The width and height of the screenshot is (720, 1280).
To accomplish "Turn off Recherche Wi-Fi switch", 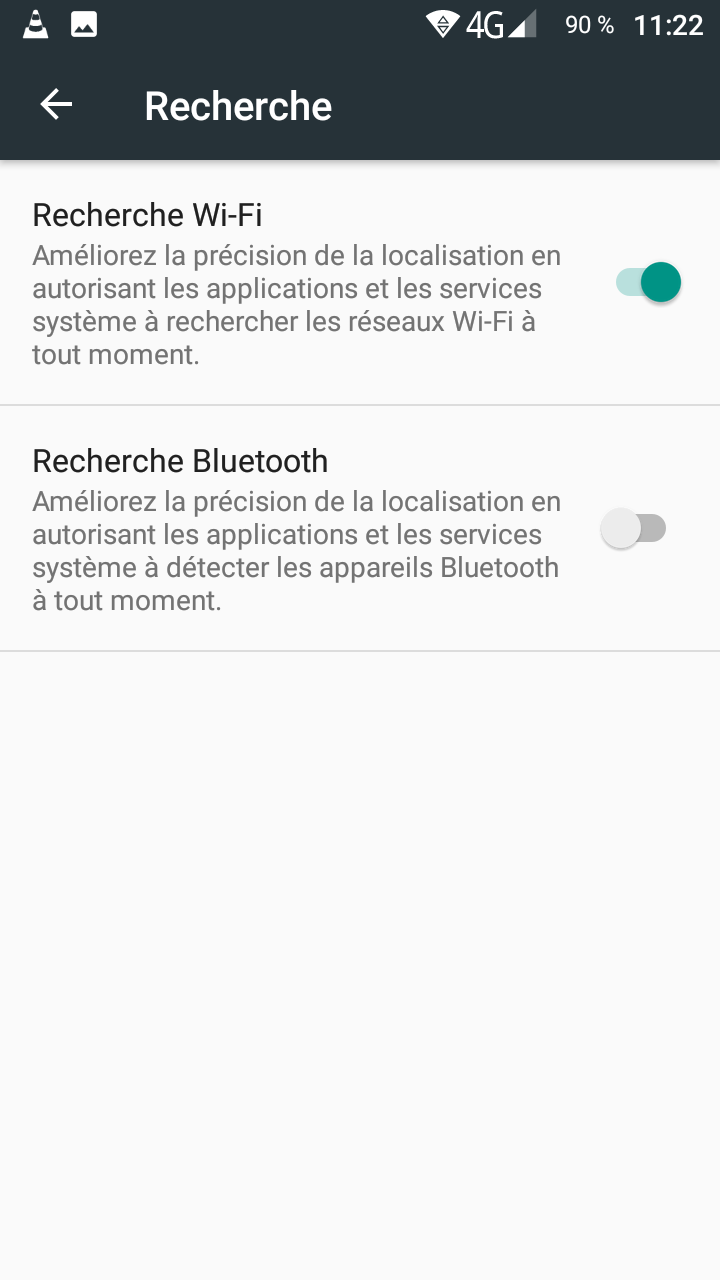I will (x=648, y=283).
